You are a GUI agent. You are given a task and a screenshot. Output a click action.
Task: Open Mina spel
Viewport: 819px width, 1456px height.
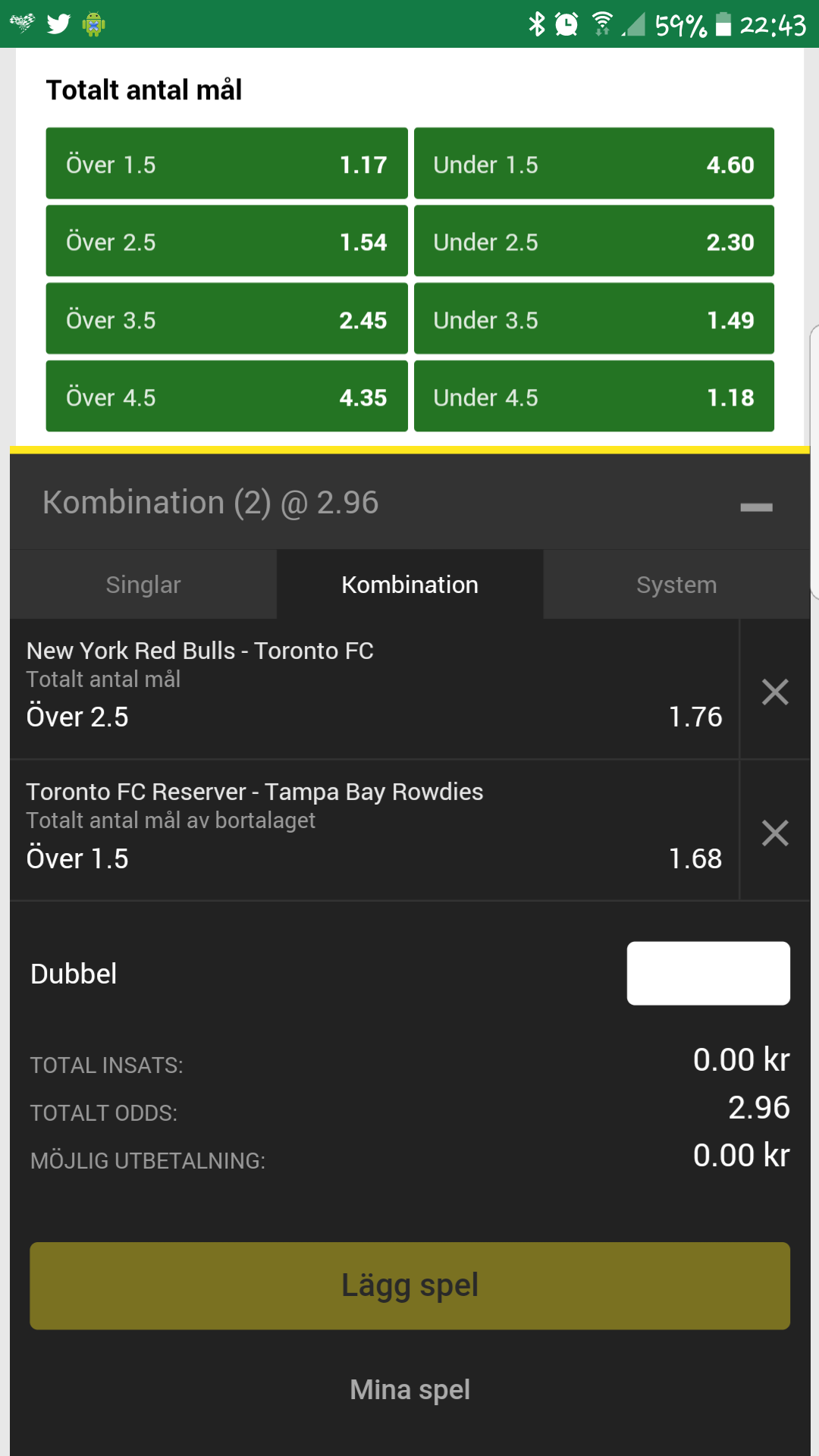click(x=410, y=1390)
